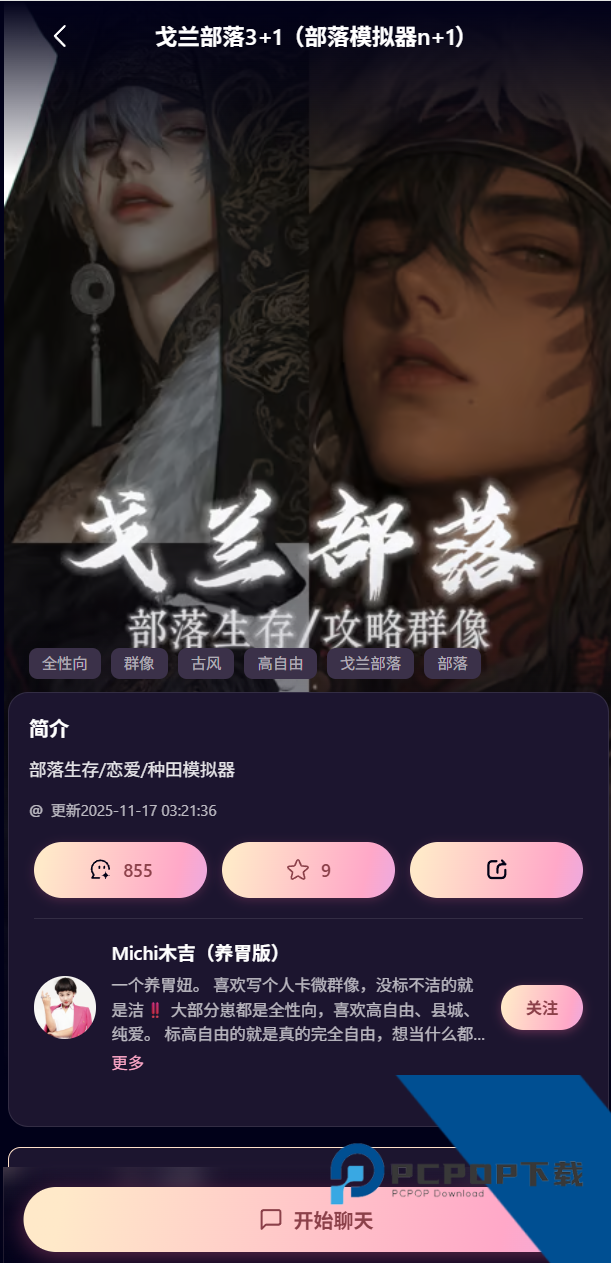Share this character card
Screen dimensions: 611x1263
[x=496, y=870]
